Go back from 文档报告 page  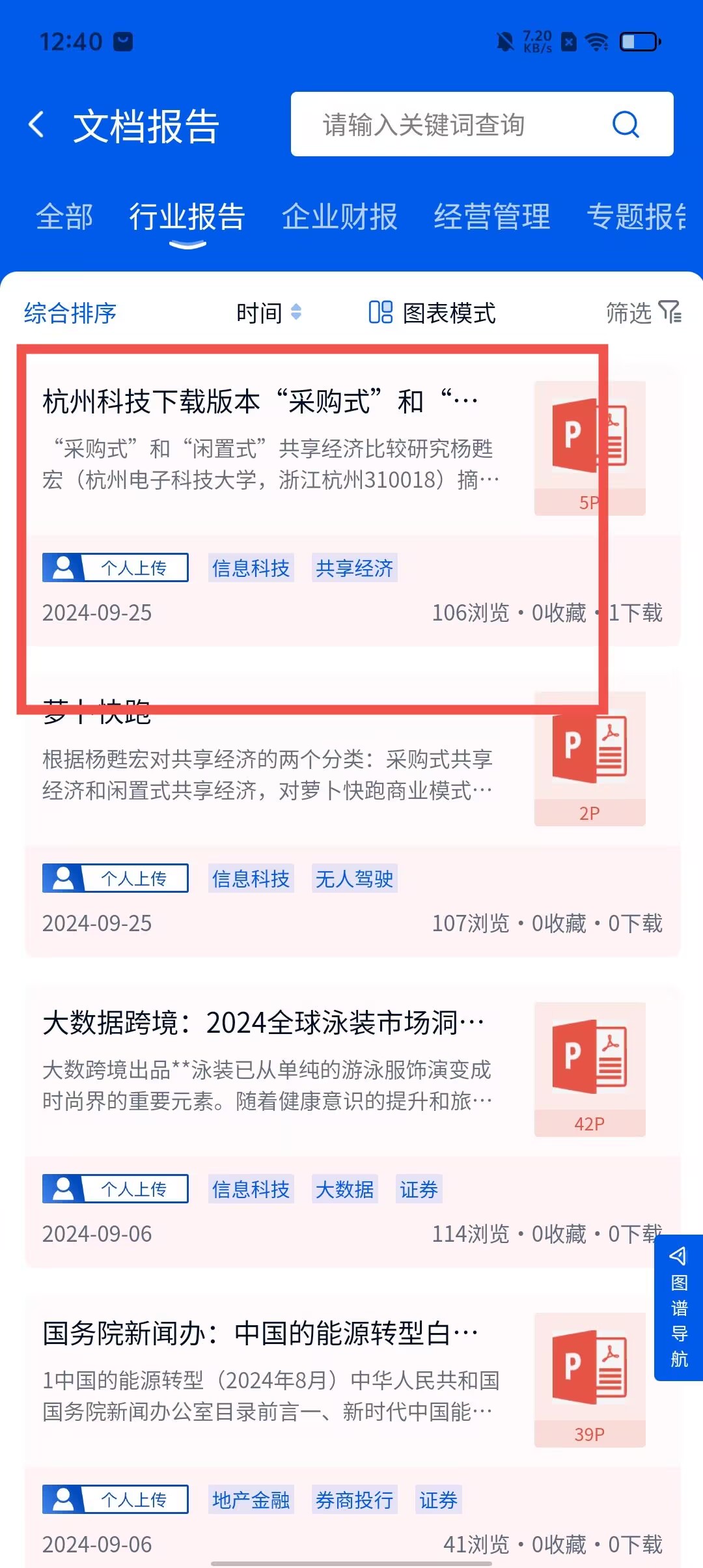[37, 124]
